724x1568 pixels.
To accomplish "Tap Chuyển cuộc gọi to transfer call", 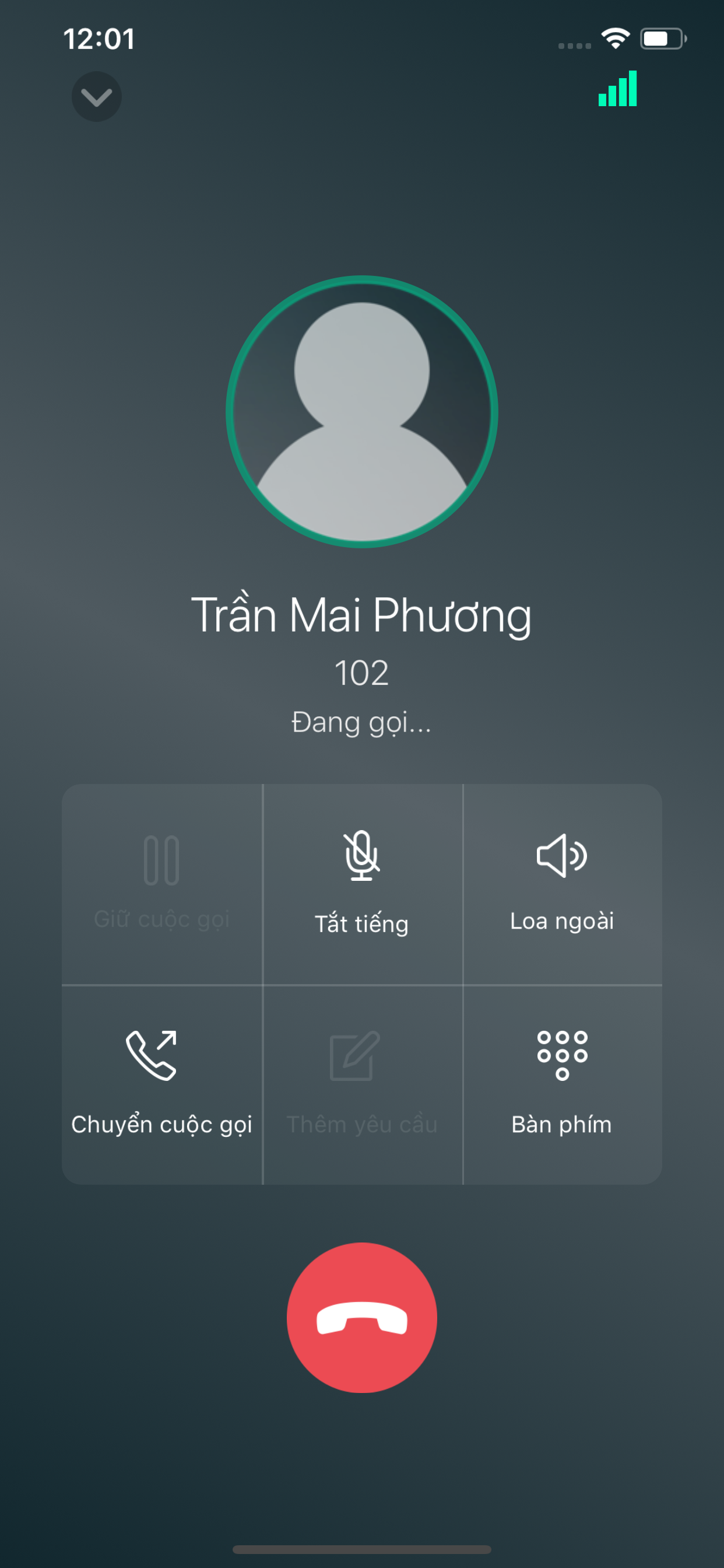I will coord(162,1084).
